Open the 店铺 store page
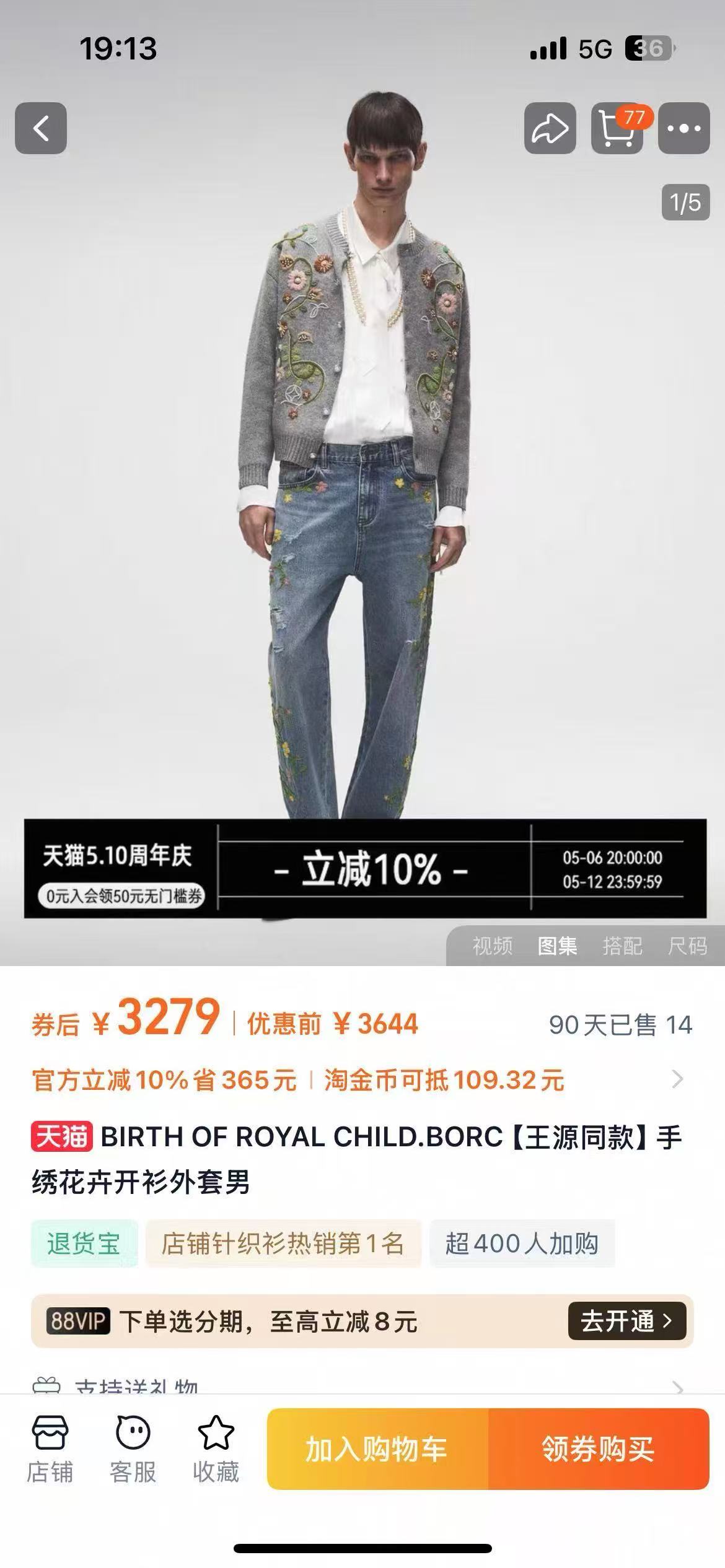Screen dimensions: 725x1568 click(50, 1450)
